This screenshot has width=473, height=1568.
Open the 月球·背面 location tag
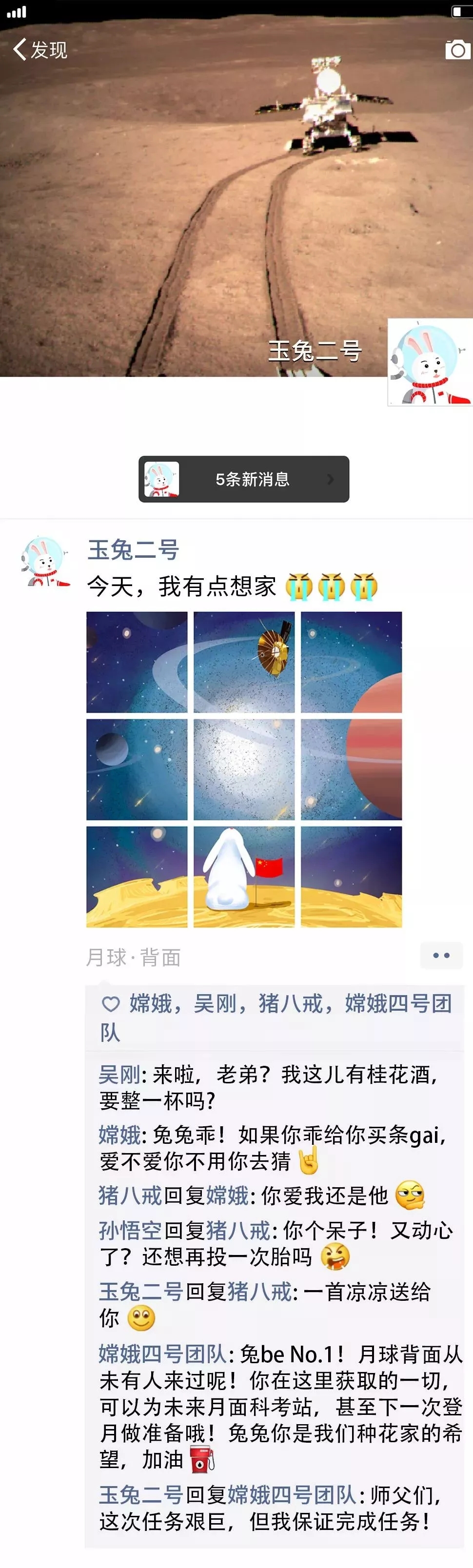click(133, 958)
